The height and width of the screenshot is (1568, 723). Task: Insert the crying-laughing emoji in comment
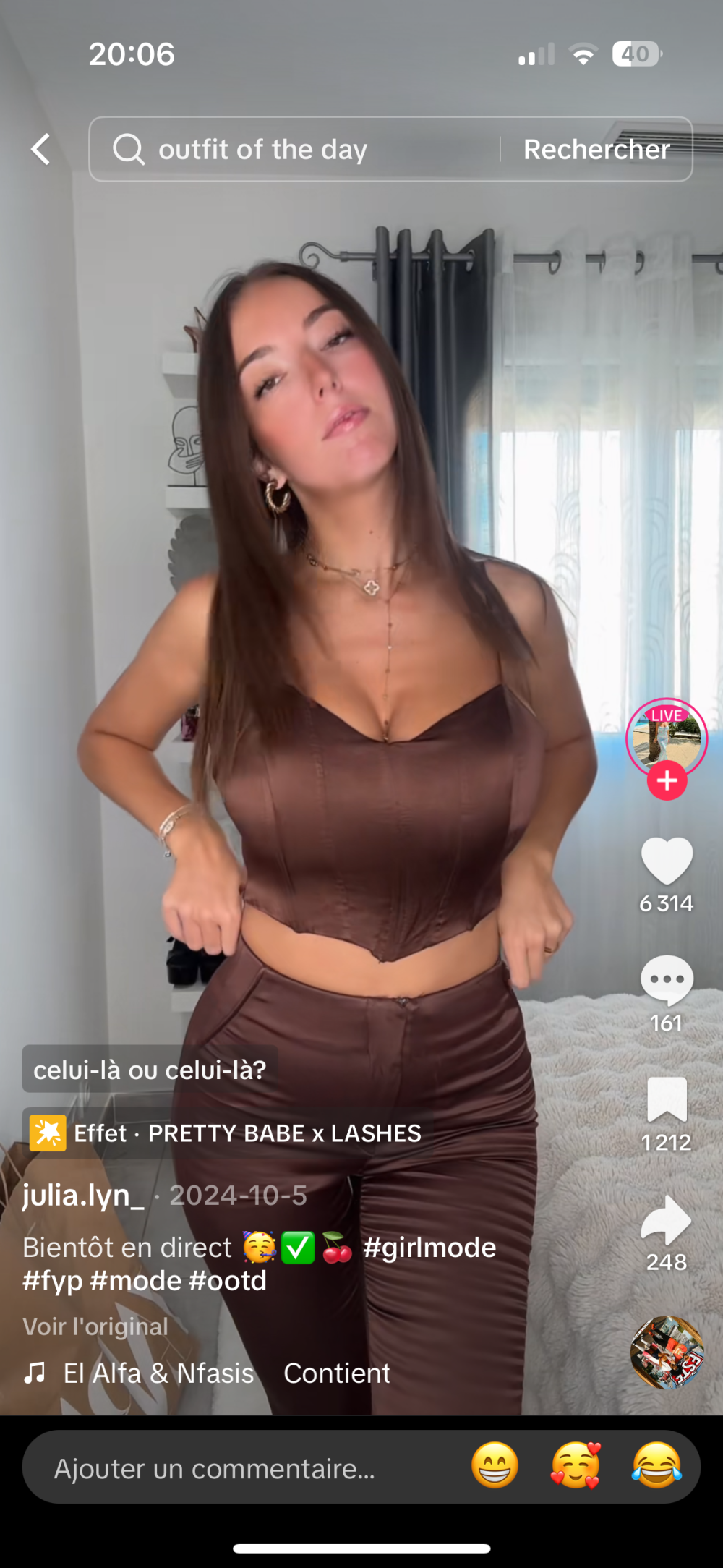point(656,1466)
